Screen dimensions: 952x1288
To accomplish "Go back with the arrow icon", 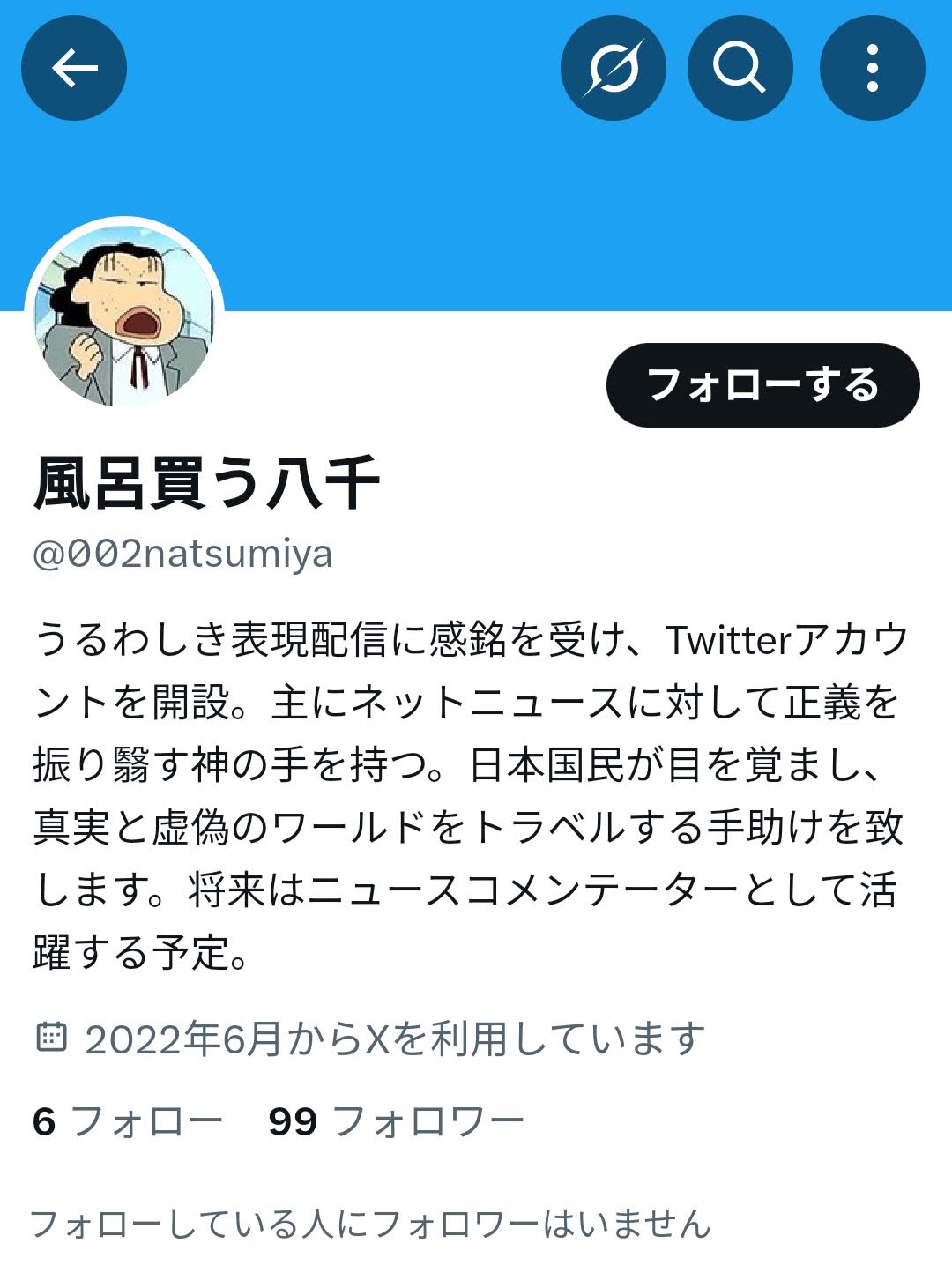I will tap(74, 68).
